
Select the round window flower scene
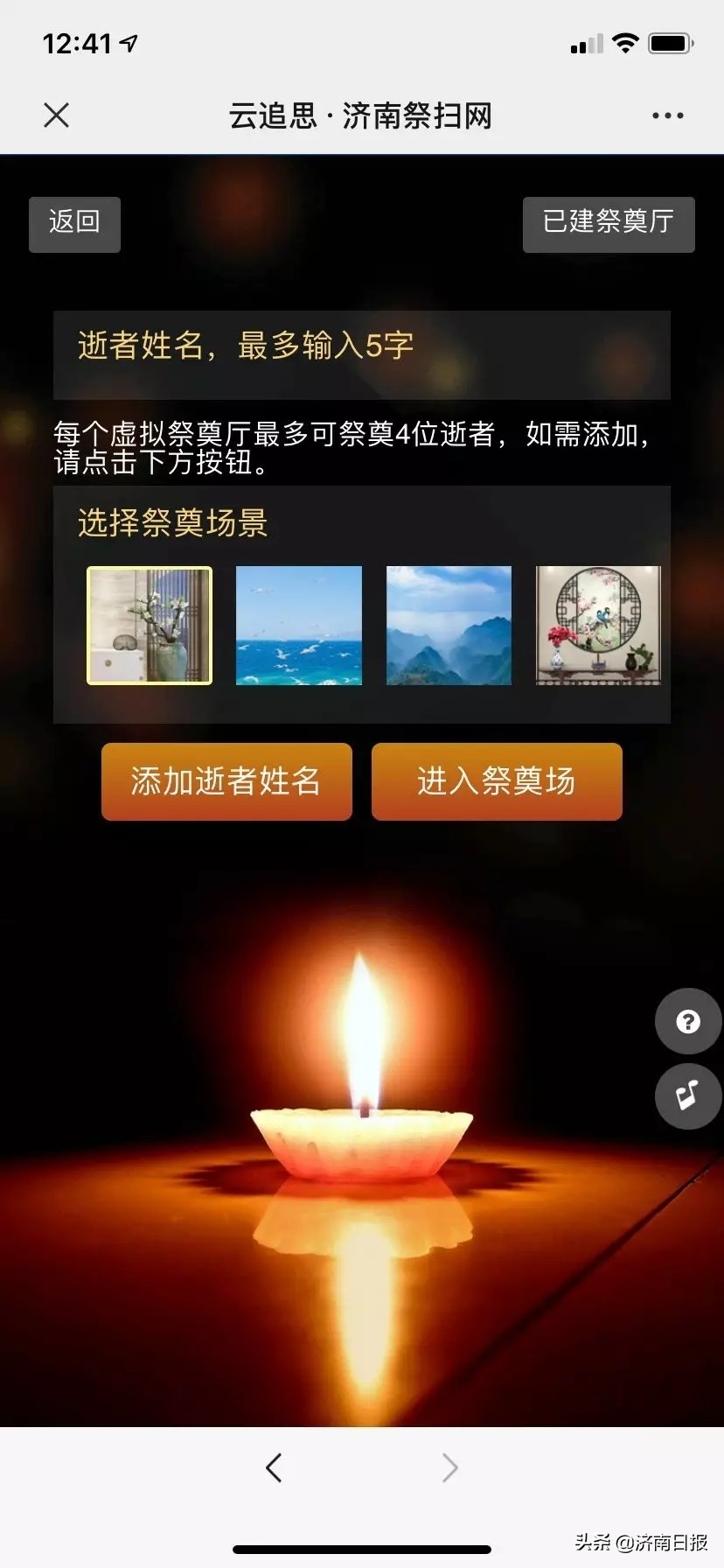[x=598, y=626]
